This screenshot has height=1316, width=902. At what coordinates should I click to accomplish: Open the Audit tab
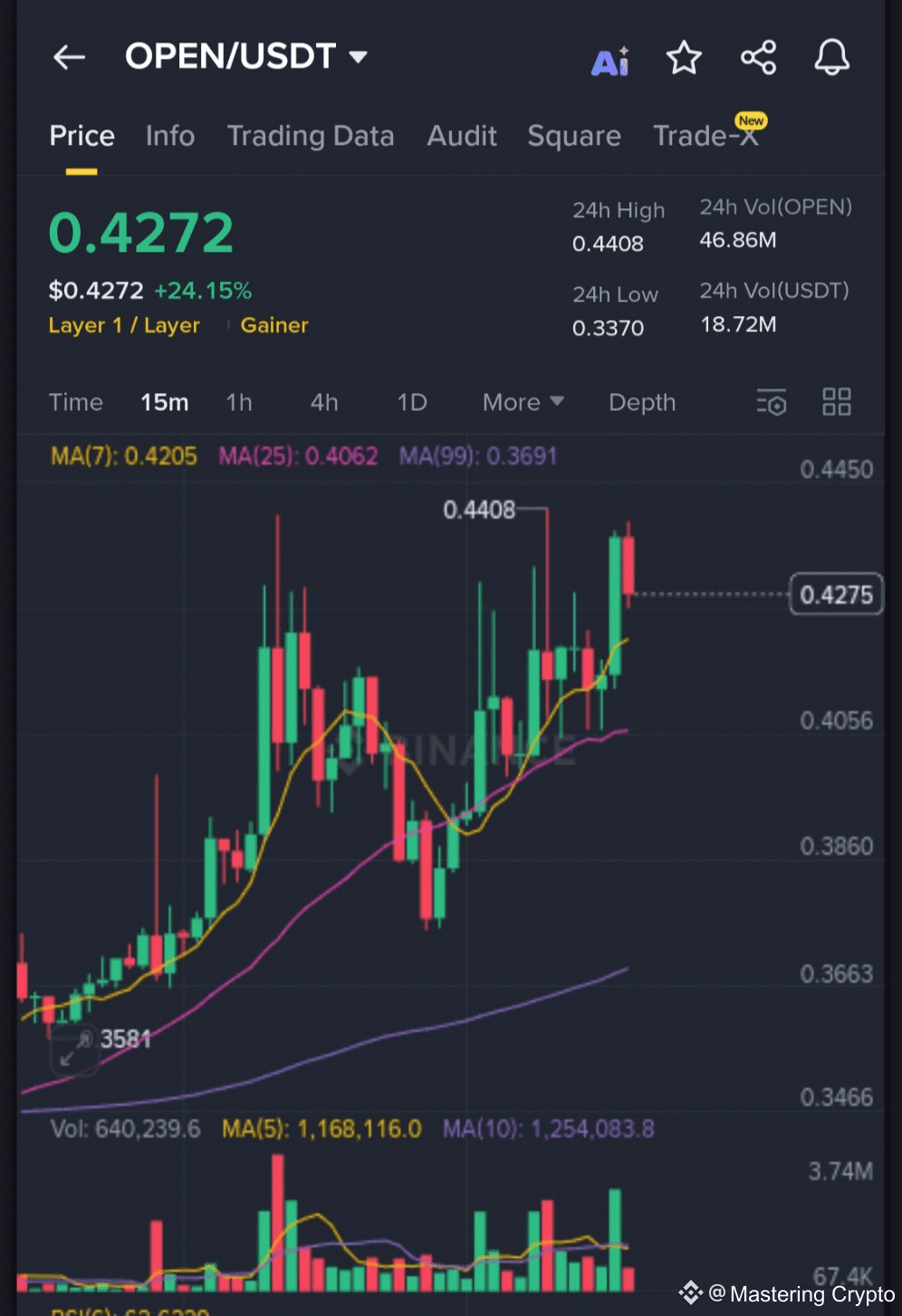coord(462,136)
